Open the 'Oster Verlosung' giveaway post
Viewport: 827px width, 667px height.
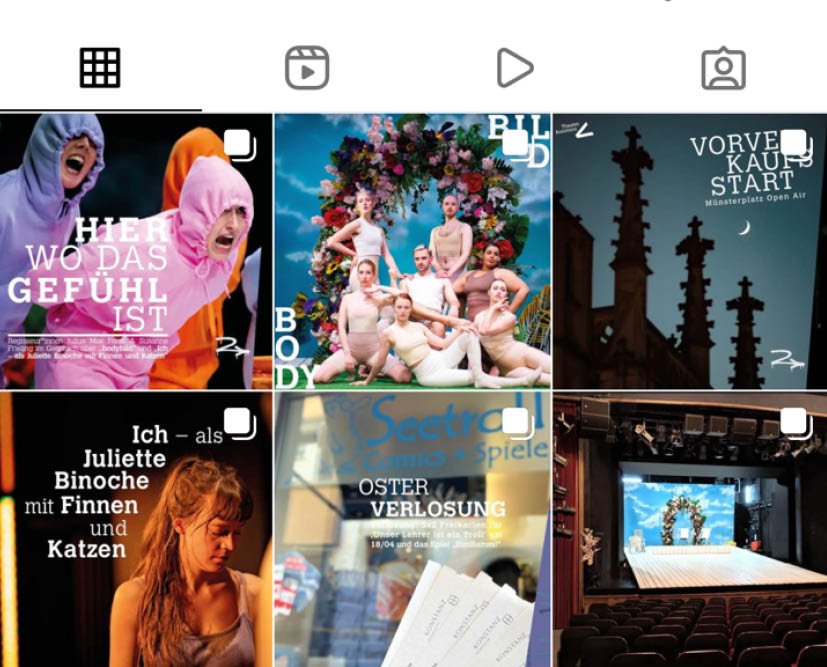click(x=412, y=530)
